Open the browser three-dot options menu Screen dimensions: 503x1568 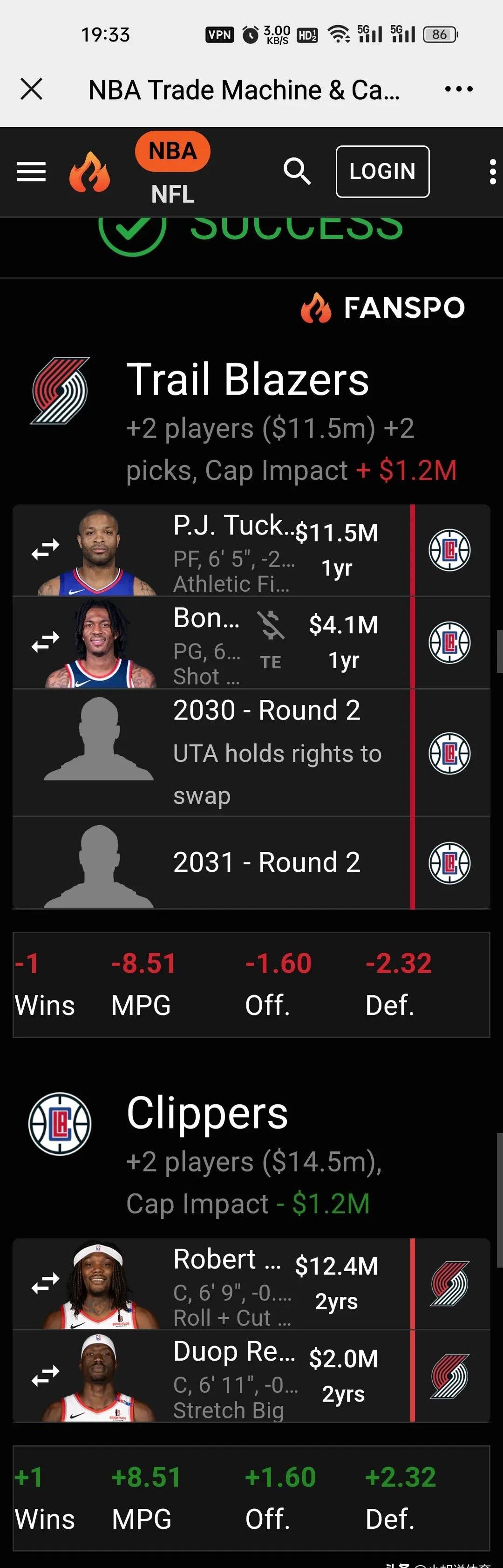click(459, 89)
